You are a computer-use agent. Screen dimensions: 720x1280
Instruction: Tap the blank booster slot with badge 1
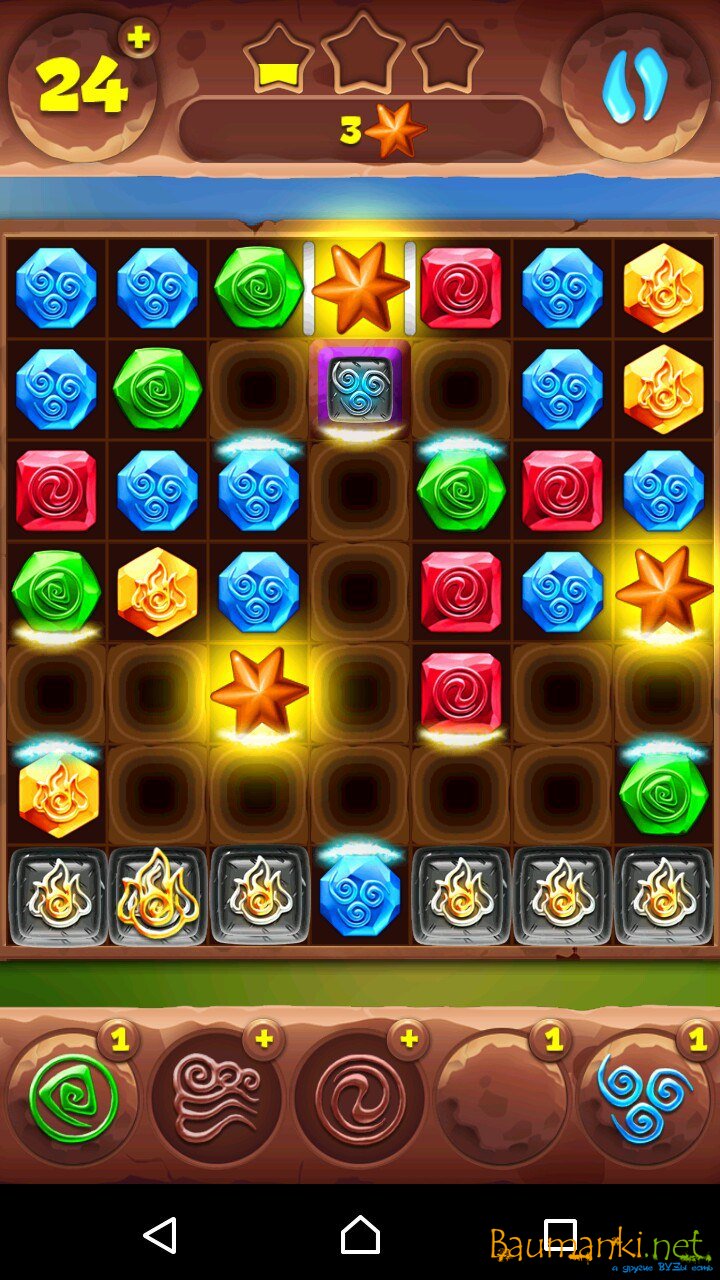(502, 1098)
